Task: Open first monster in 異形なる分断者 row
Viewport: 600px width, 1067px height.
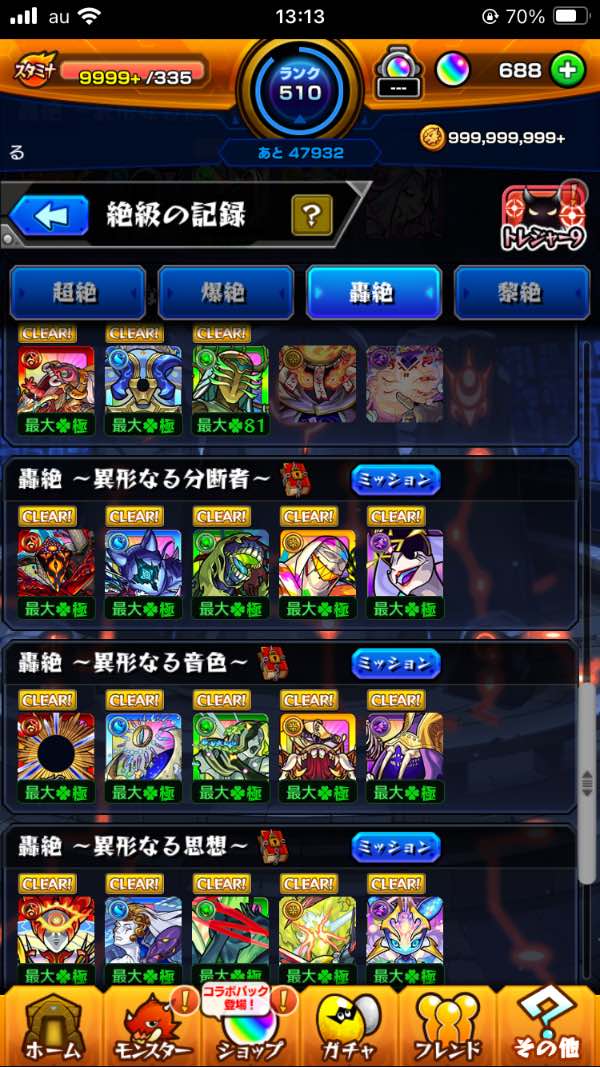Action: [x=56, y=564]
